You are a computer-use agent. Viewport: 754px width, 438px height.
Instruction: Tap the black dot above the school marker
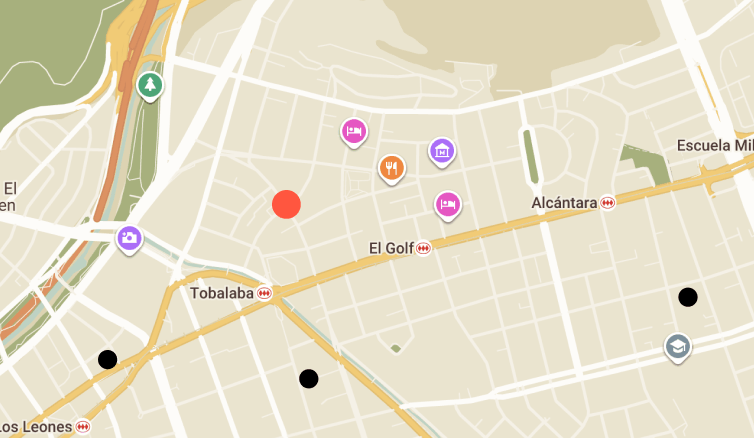688,296
